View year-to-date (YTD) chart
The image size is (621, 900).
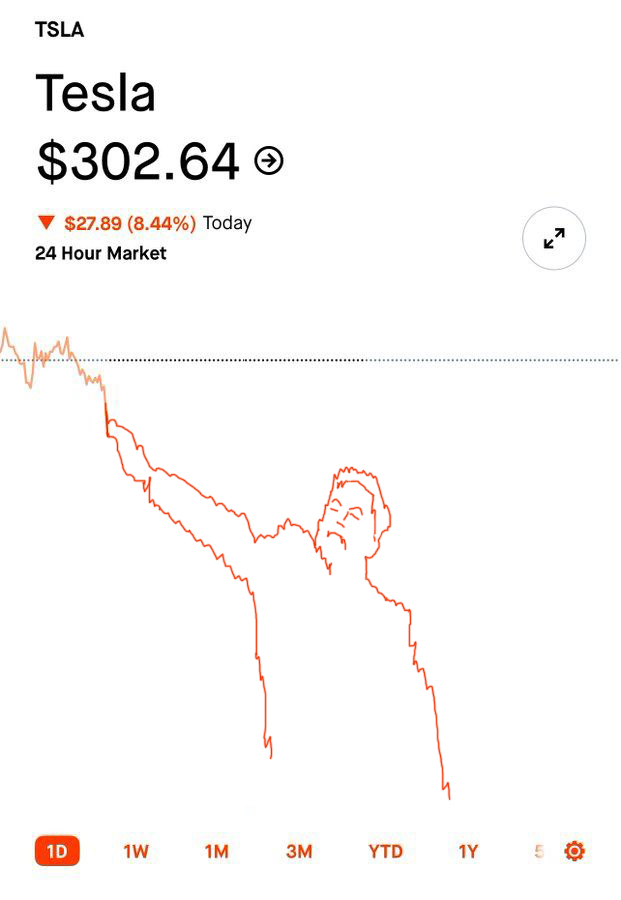coord(385,852)
